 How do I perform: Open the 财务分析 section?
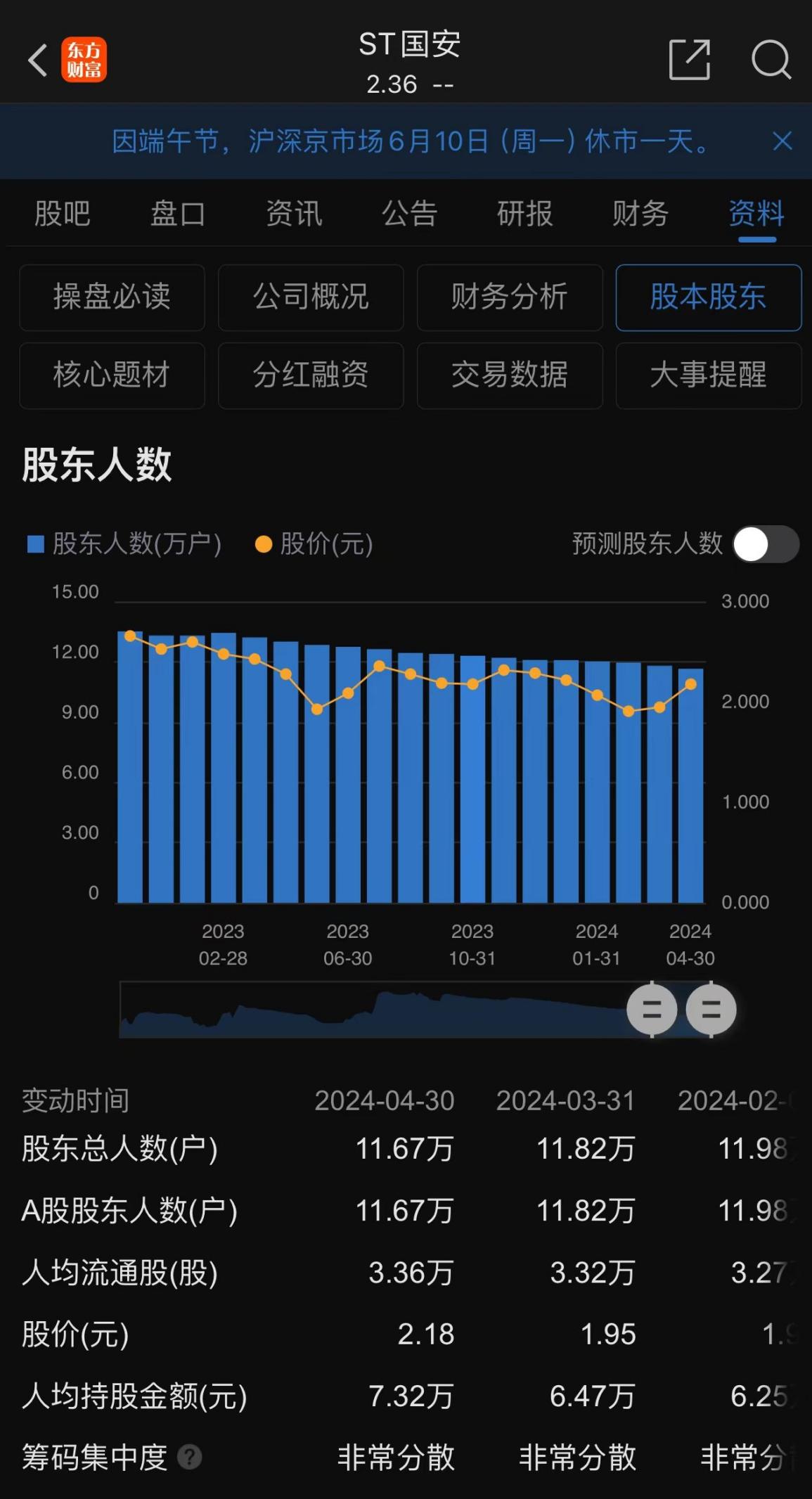click(510, 297)
